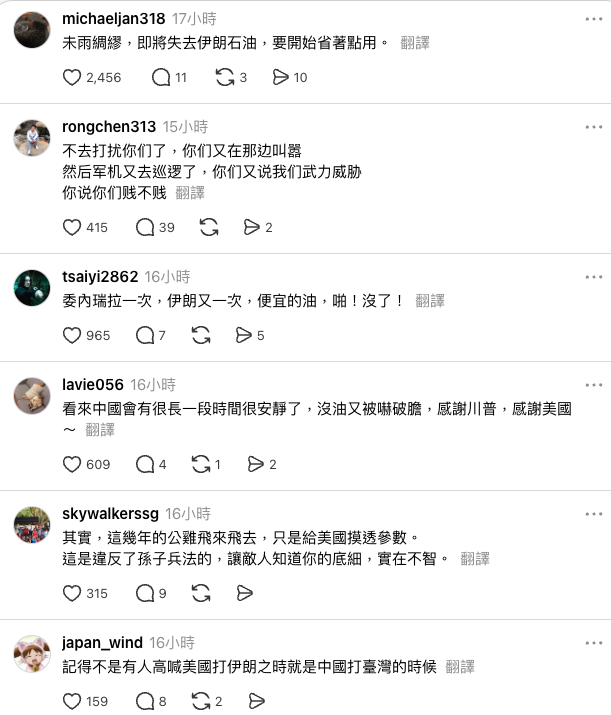Like michaeljan318's comment
Screen dimensions: 611x715
(x=72, y=77)
